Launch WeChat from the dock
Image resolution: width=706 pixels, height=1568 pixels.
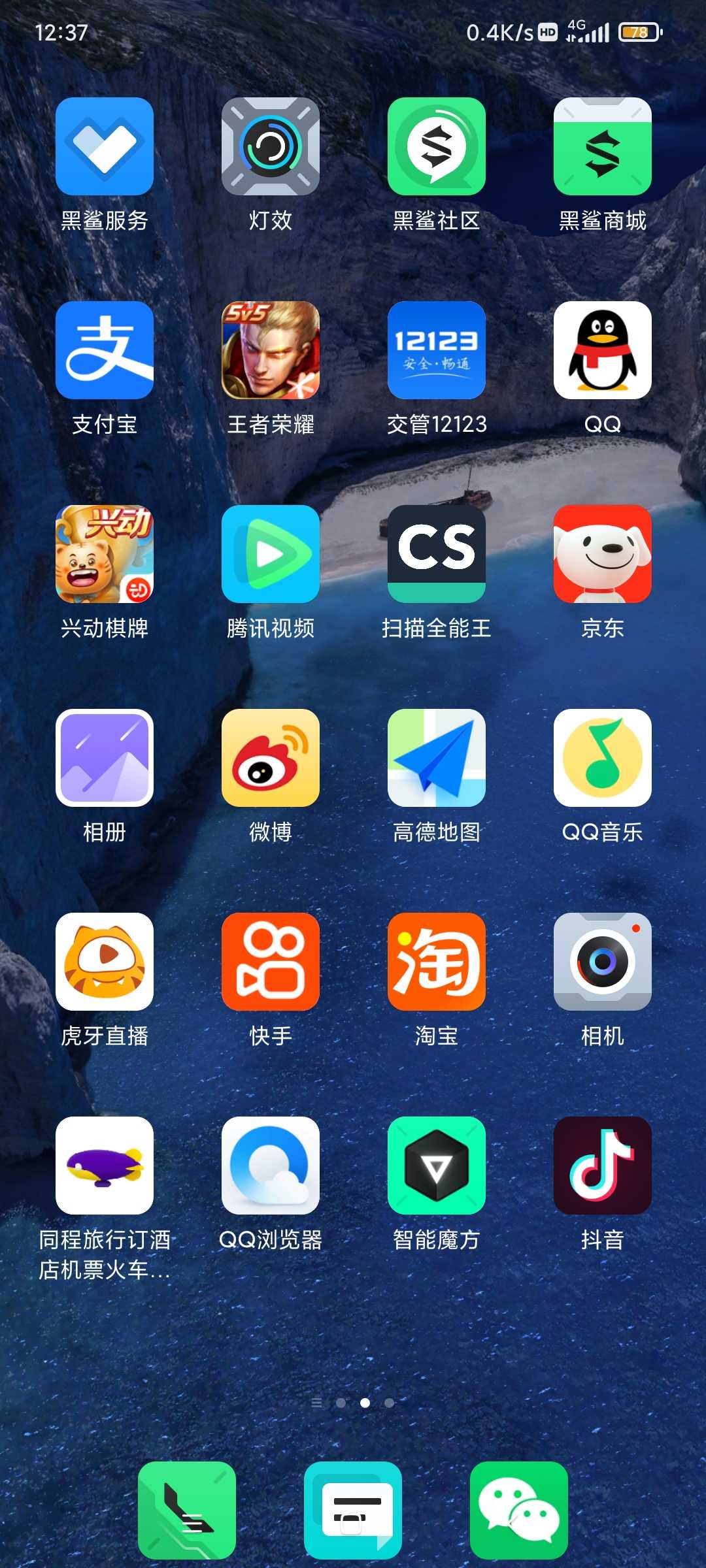(x=519, y=1511)
